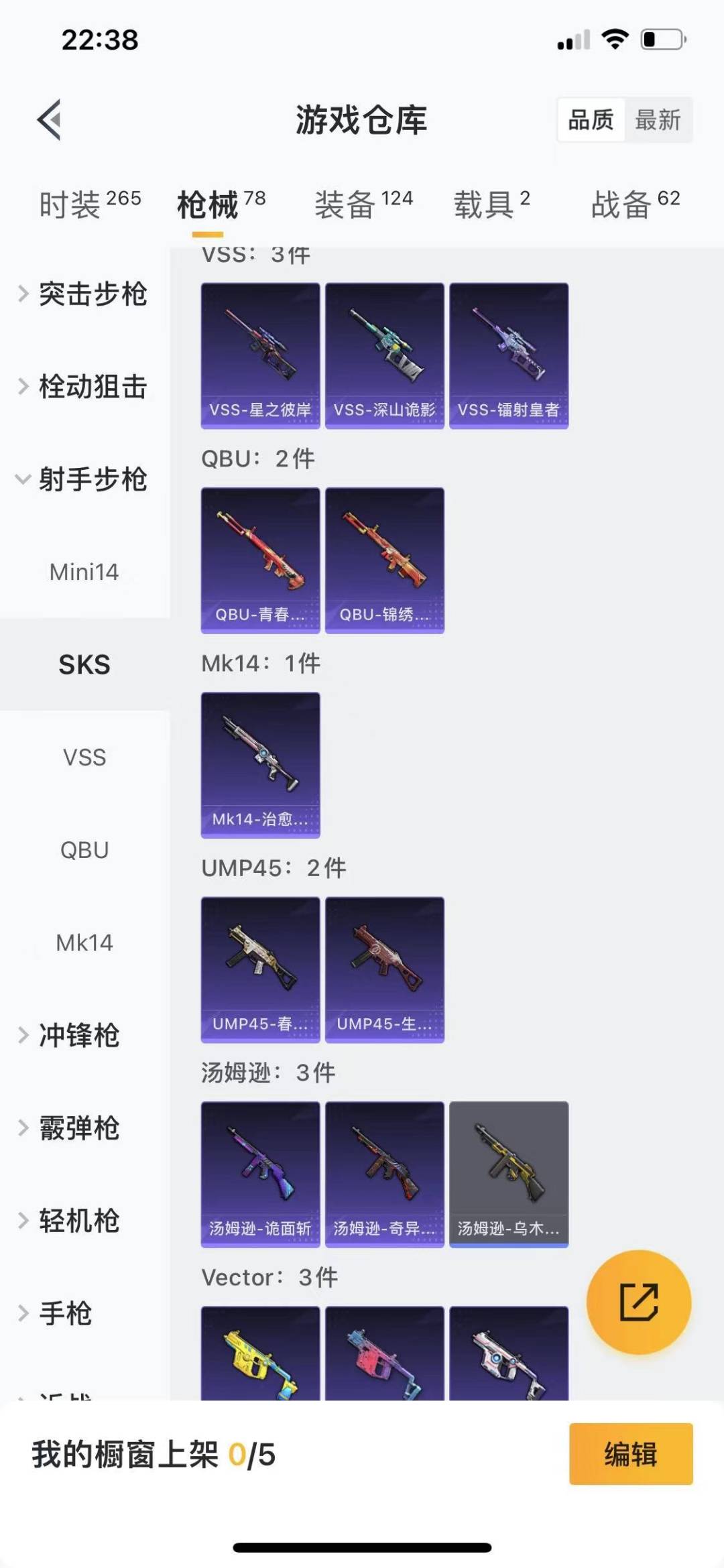Select the VSS sidebar entry

pyautogui.click(x=84, y=758)
